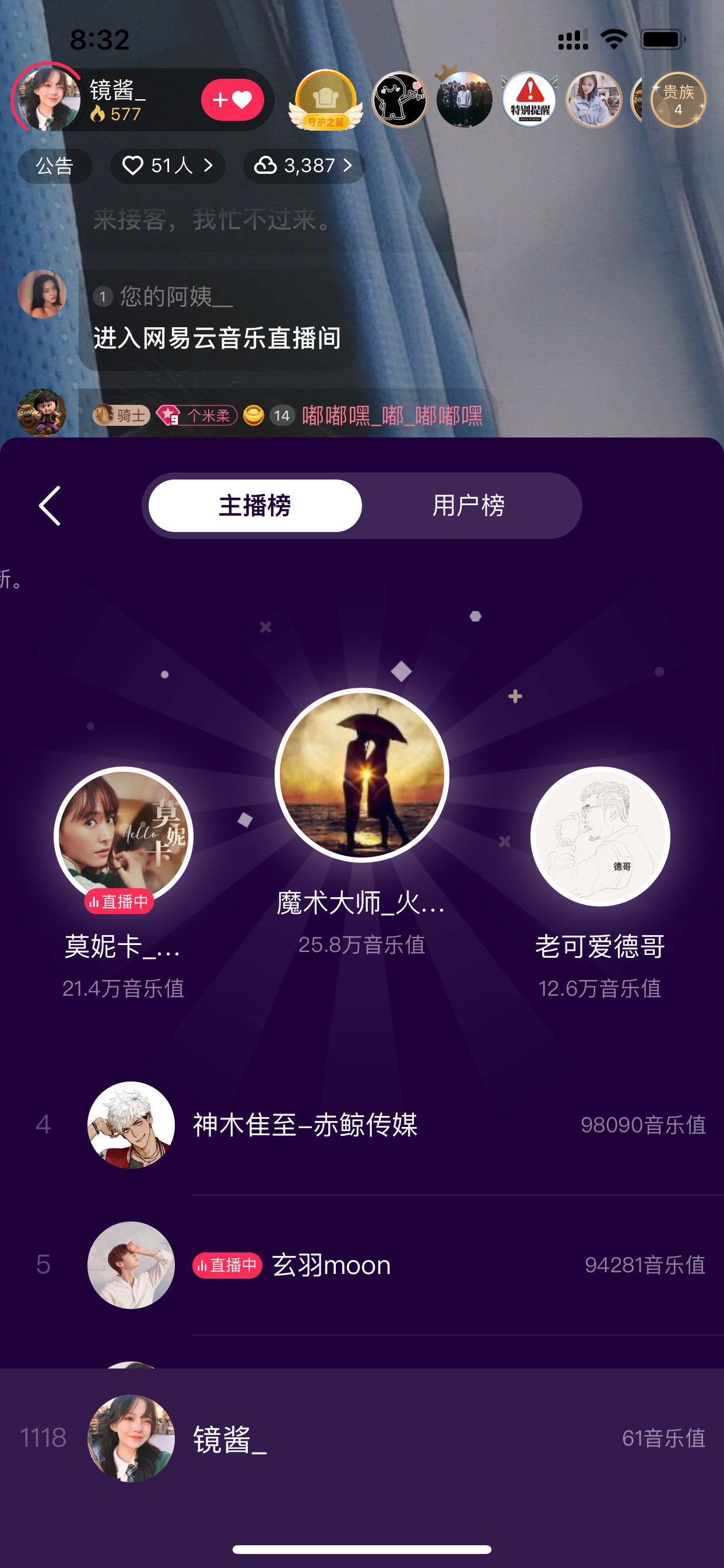Open 莫妮卡_… live streamer avatar
Viewport: 724px width, 1568px height.
pyautogui.click(x=124, y=836)
